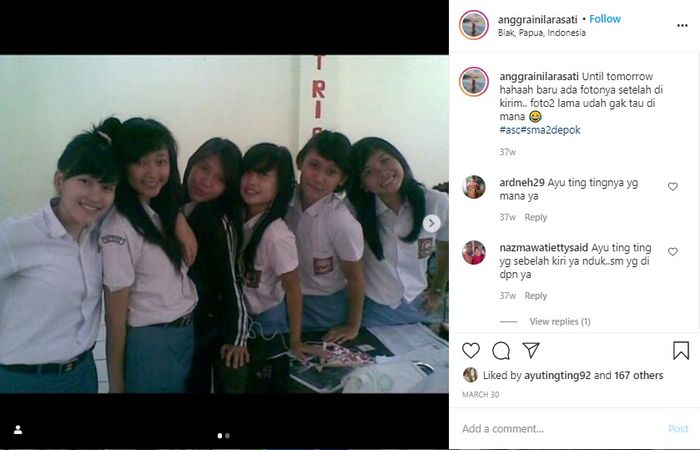Image resolution: width=700 pixels, height=450 pixels.
Task: Share the post via paper plane
Action: tap(531, 350)
